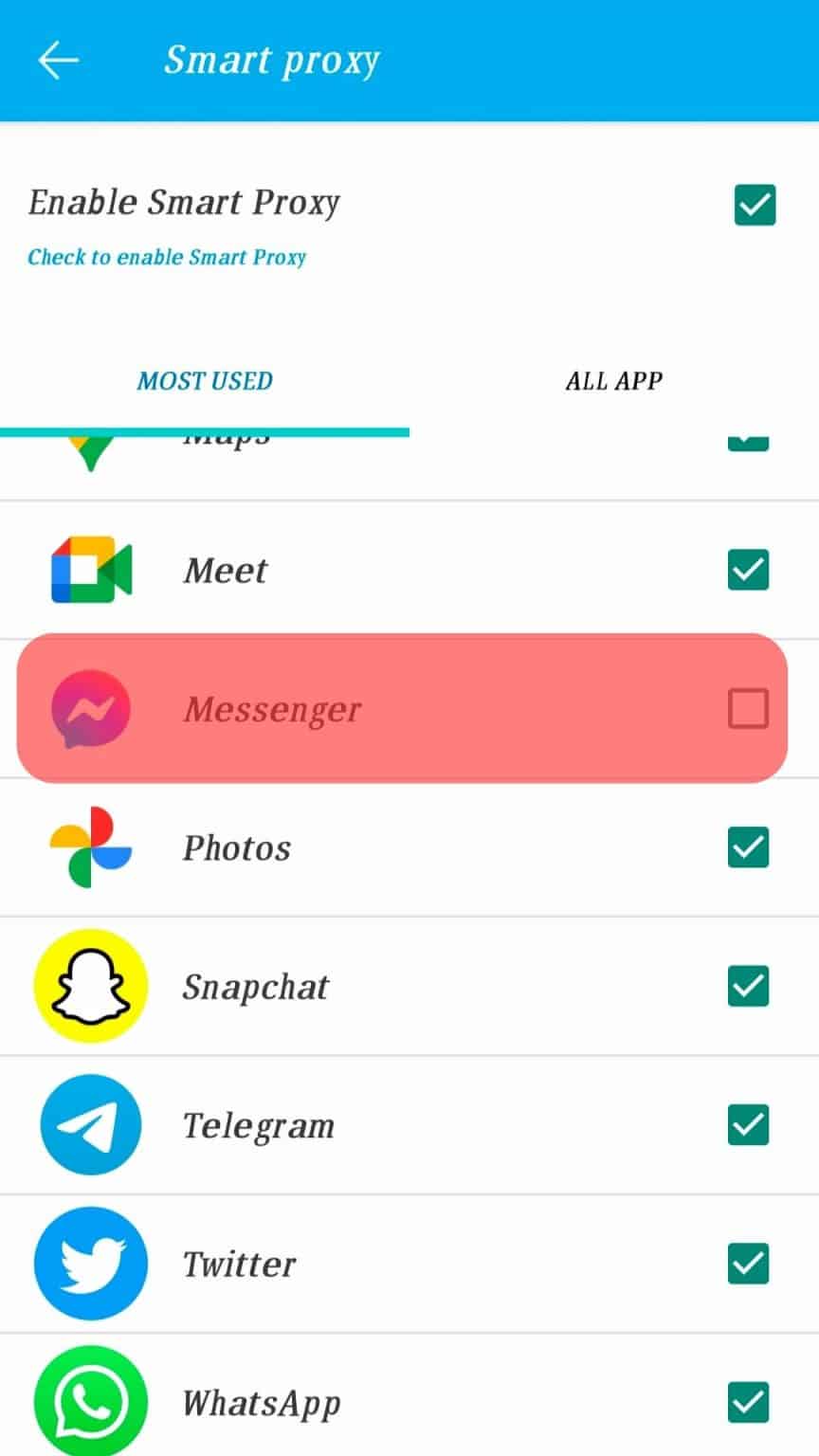Click the Snapchat app icon
This screenshot has width=819, height=1456.
pyautogui.click(x=90, y=986)
